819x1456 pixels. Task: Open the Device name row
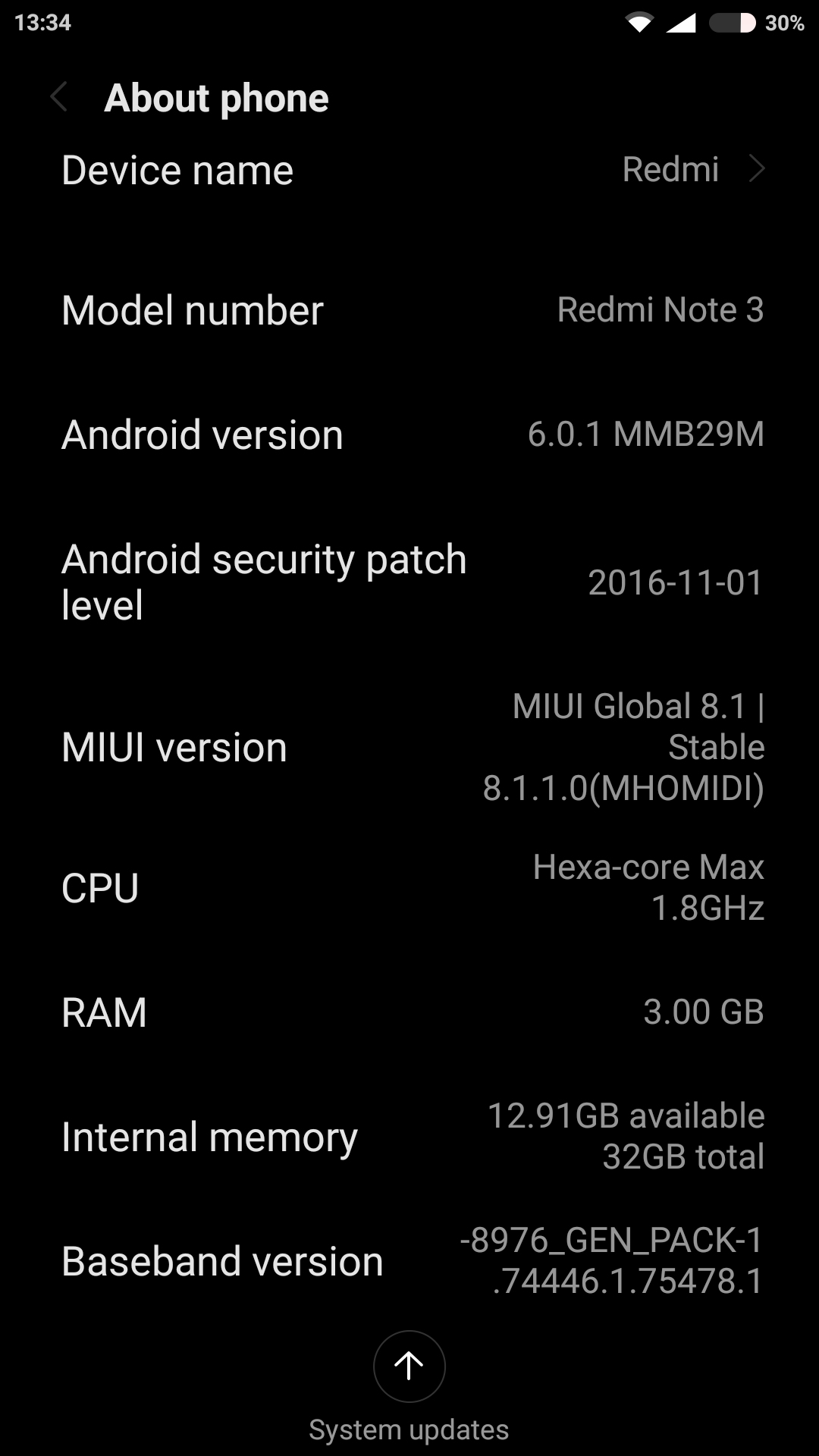point(409,170)
